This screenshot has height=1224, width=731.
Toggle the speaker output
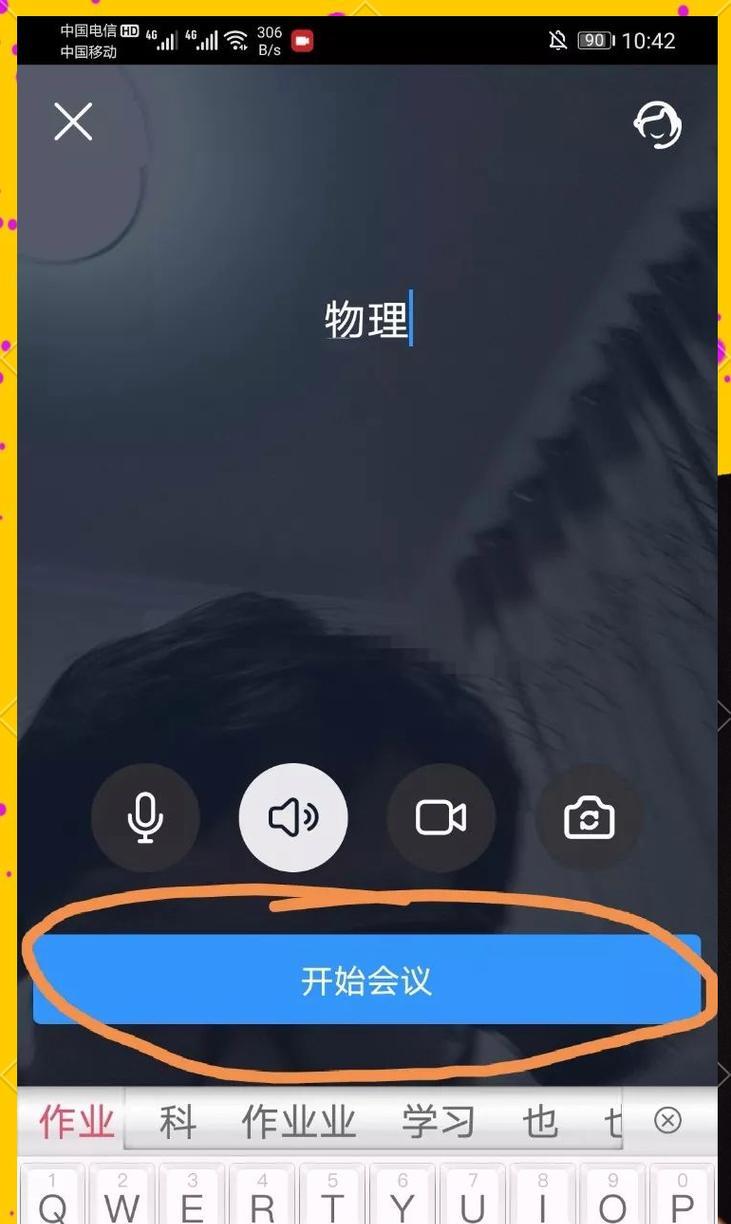(x=293, y=818)
